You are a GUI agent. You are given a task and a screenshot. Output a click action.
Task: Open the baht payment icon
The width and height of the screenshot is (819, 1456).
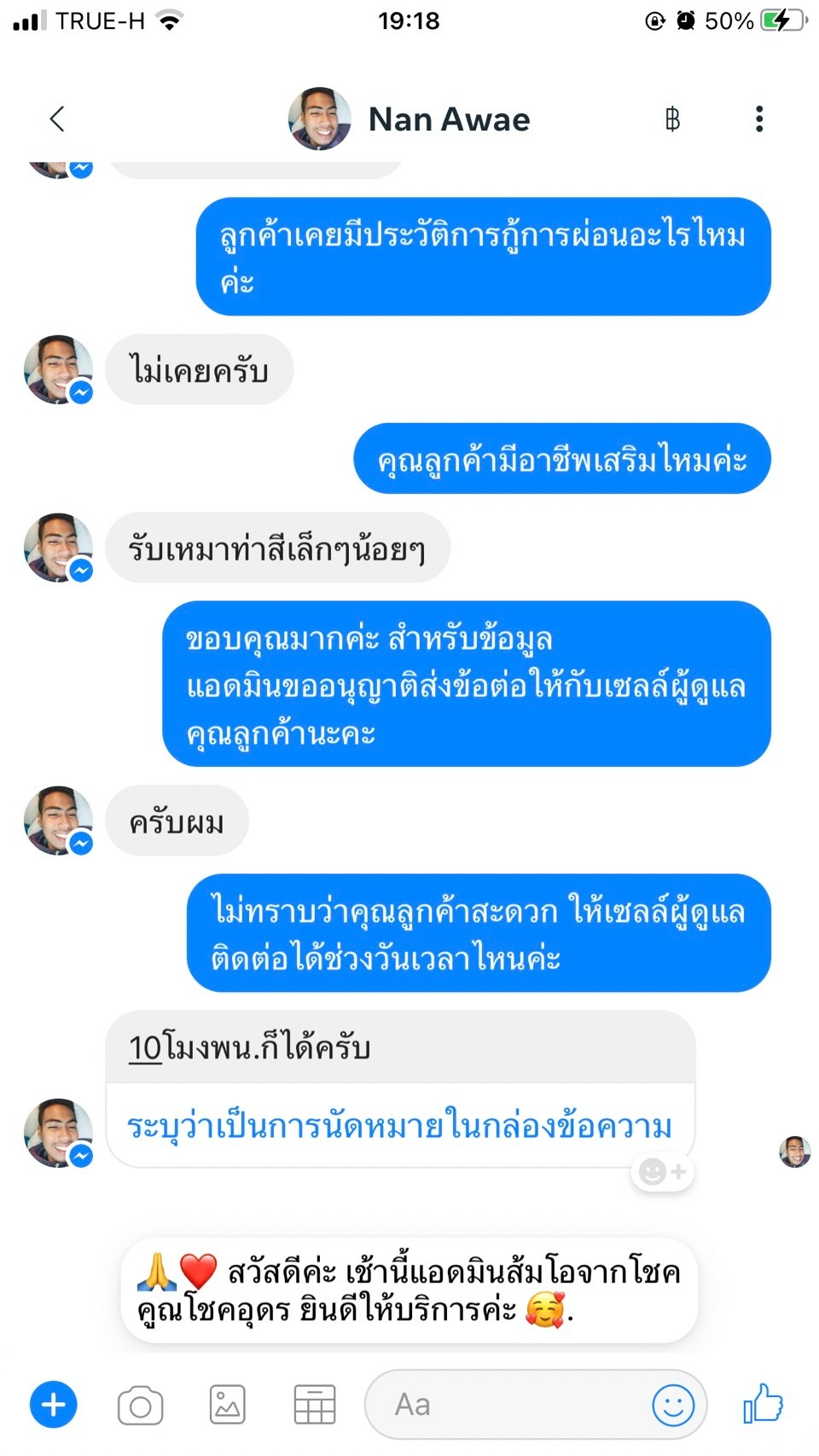tap(672, 119)
